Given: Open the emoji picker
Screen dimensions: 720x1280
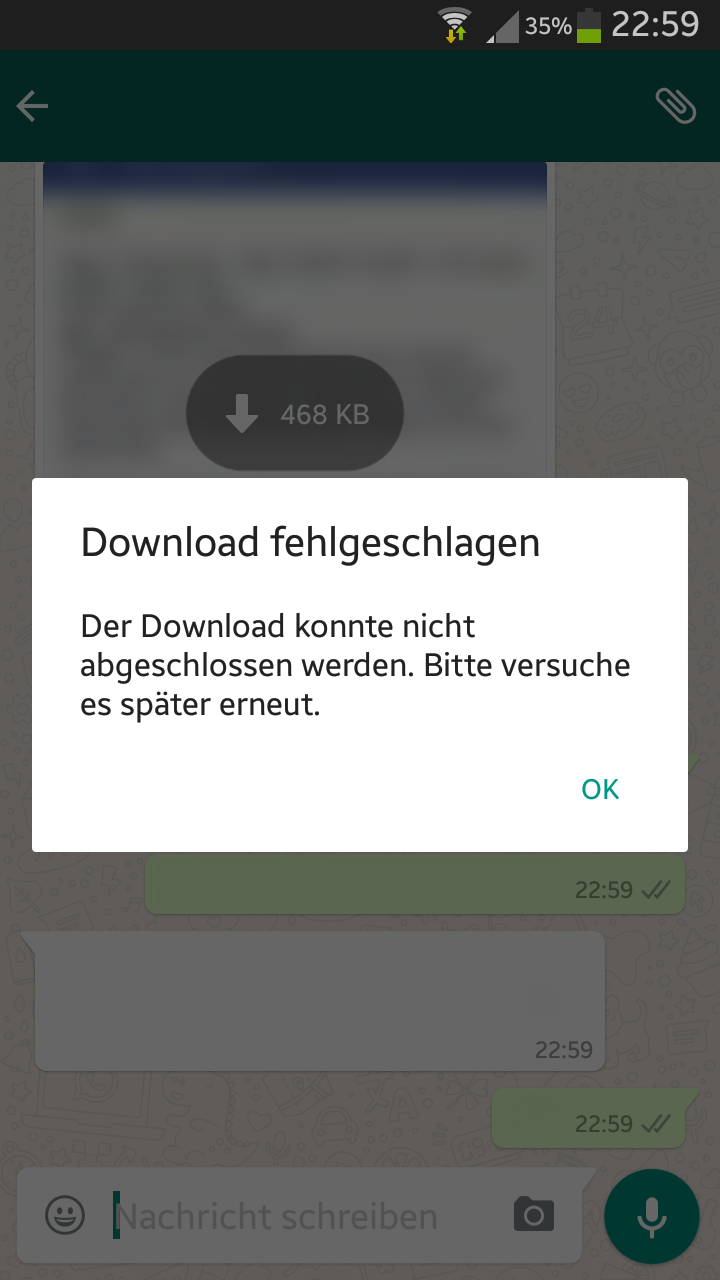Looking at the screenshot, I should [65, 1216].
